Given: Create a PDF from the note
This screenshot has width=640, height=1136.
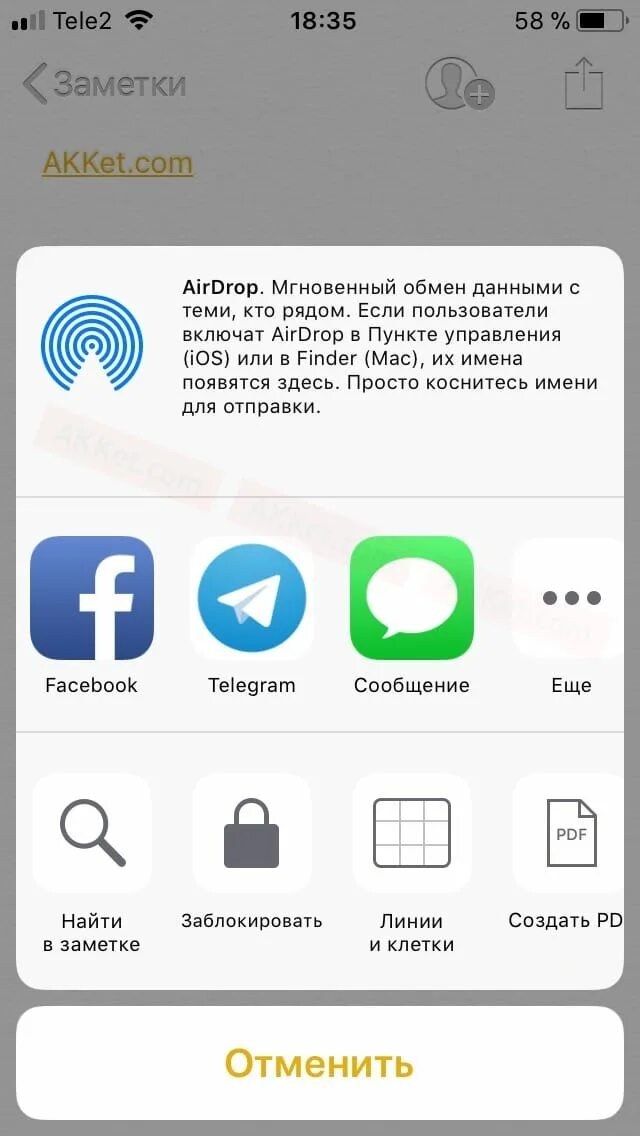Looking at the screenshot, I should [x=571, y=833].
